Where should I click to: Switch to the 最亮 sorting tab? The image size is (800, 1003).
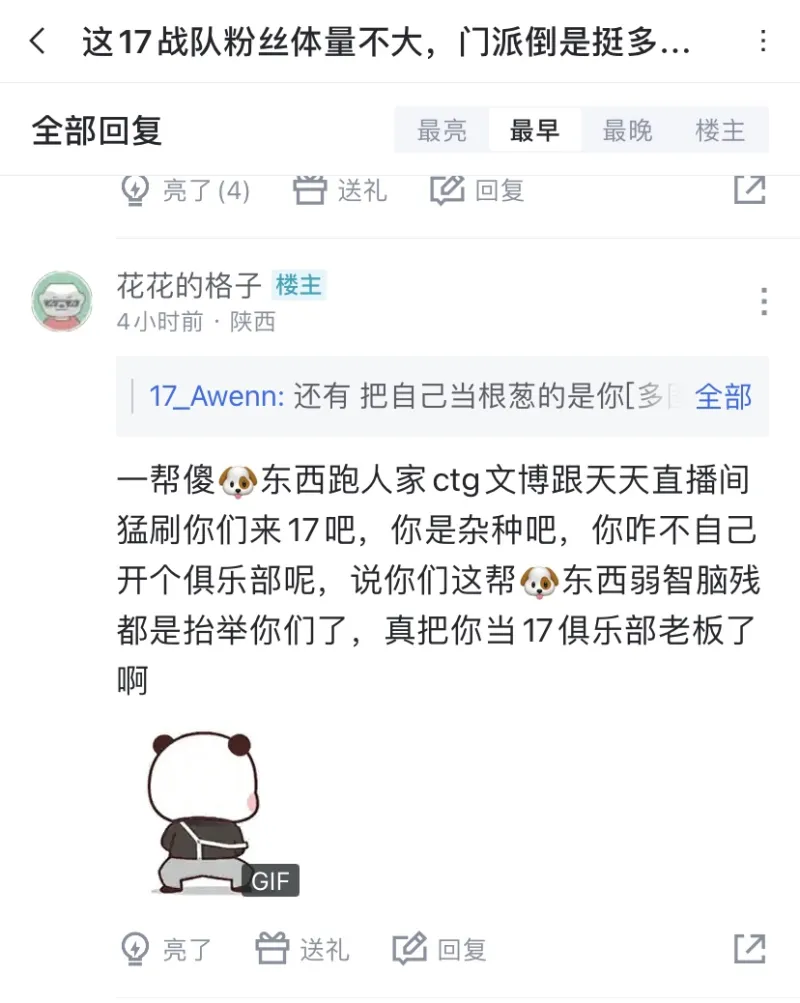tap(442, 130)
